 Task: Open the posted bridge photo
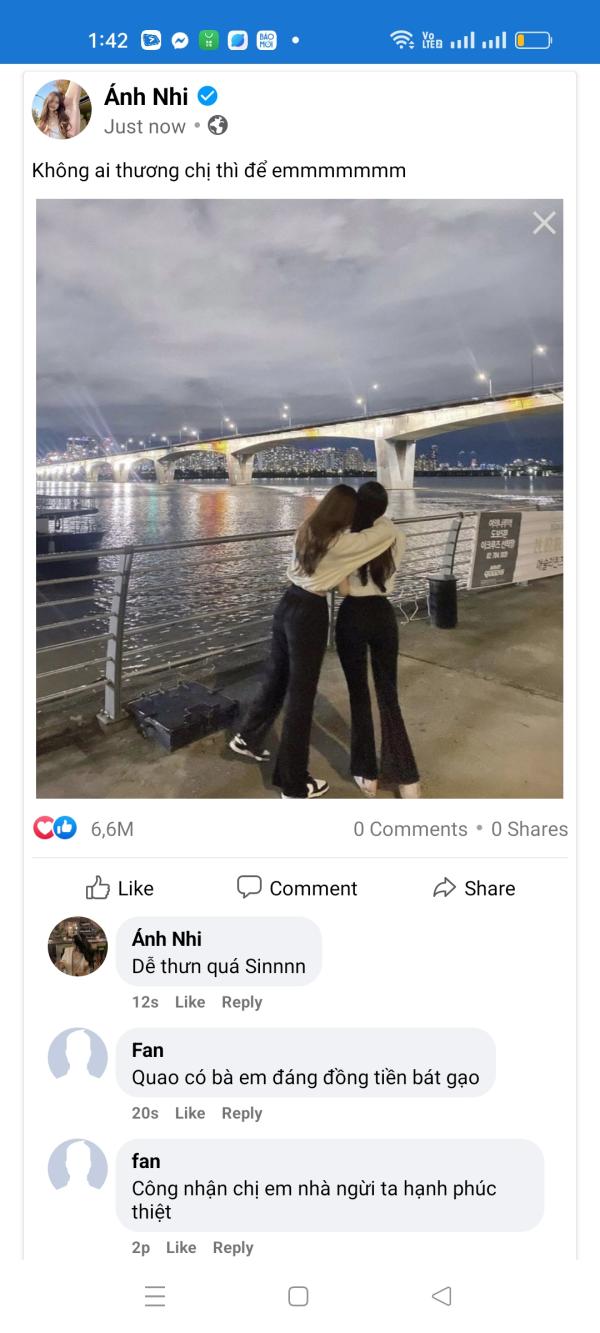299,498
